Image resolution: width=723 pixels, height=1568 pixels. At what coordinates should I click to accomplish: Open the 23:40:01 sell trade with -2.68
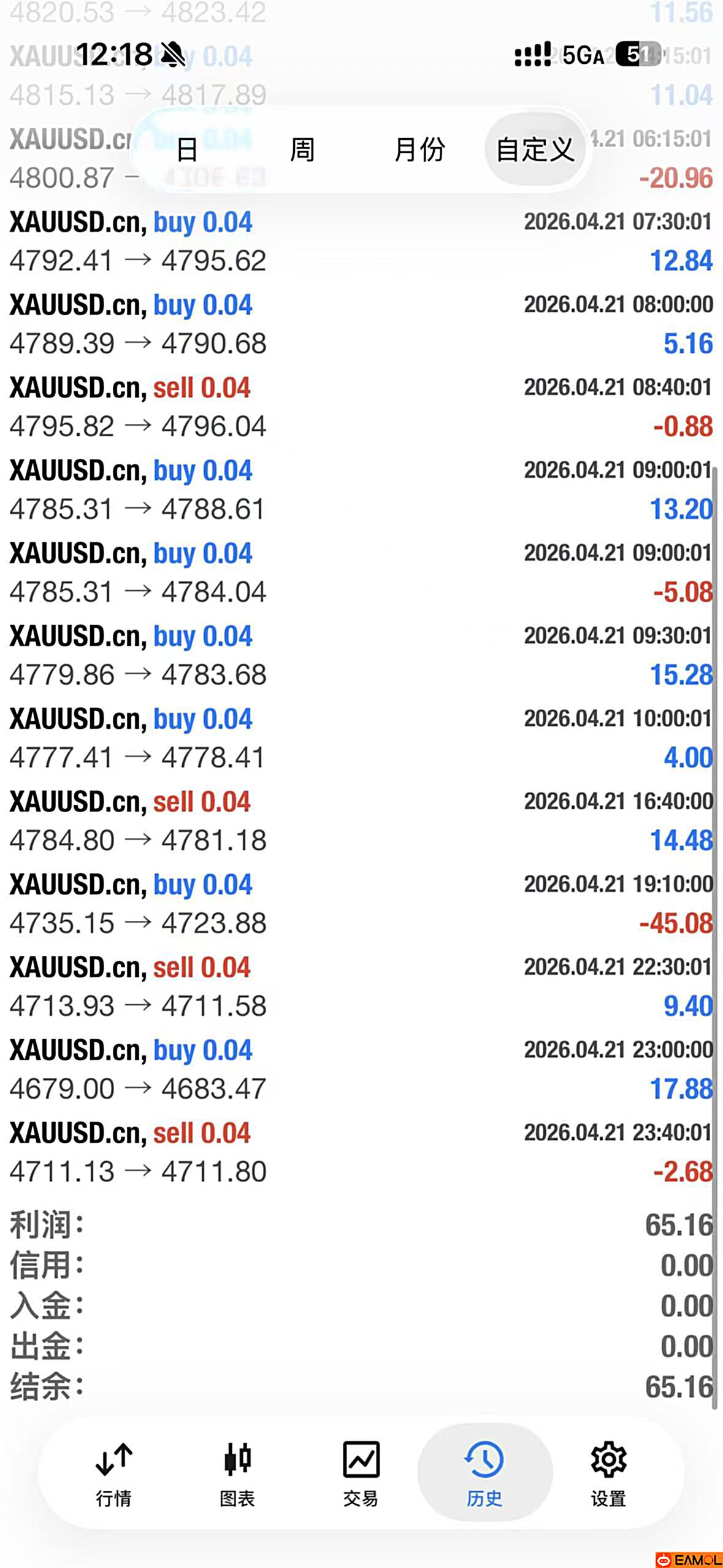pyautogui.click(x=361, y=1152)
